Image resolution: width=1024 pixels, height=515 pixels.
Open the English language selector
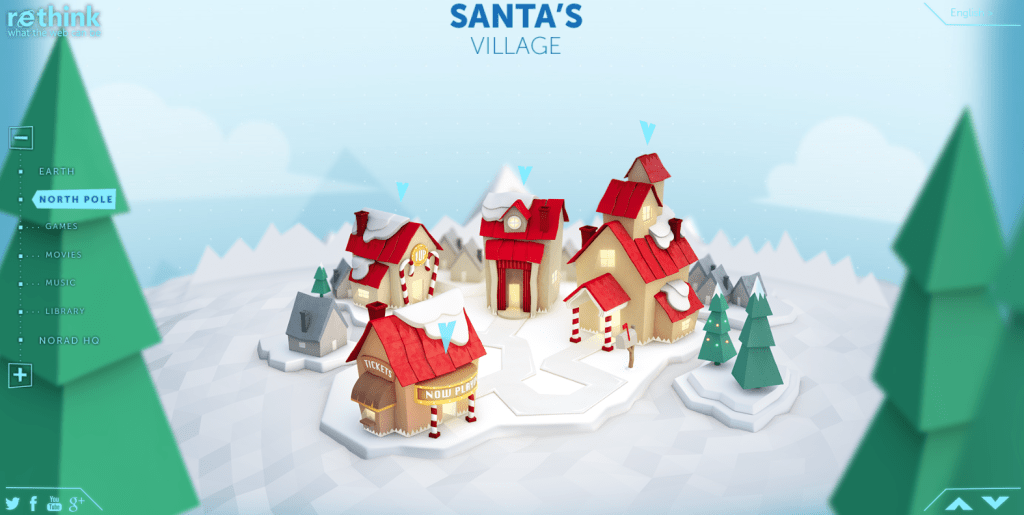tap(968, 13)
